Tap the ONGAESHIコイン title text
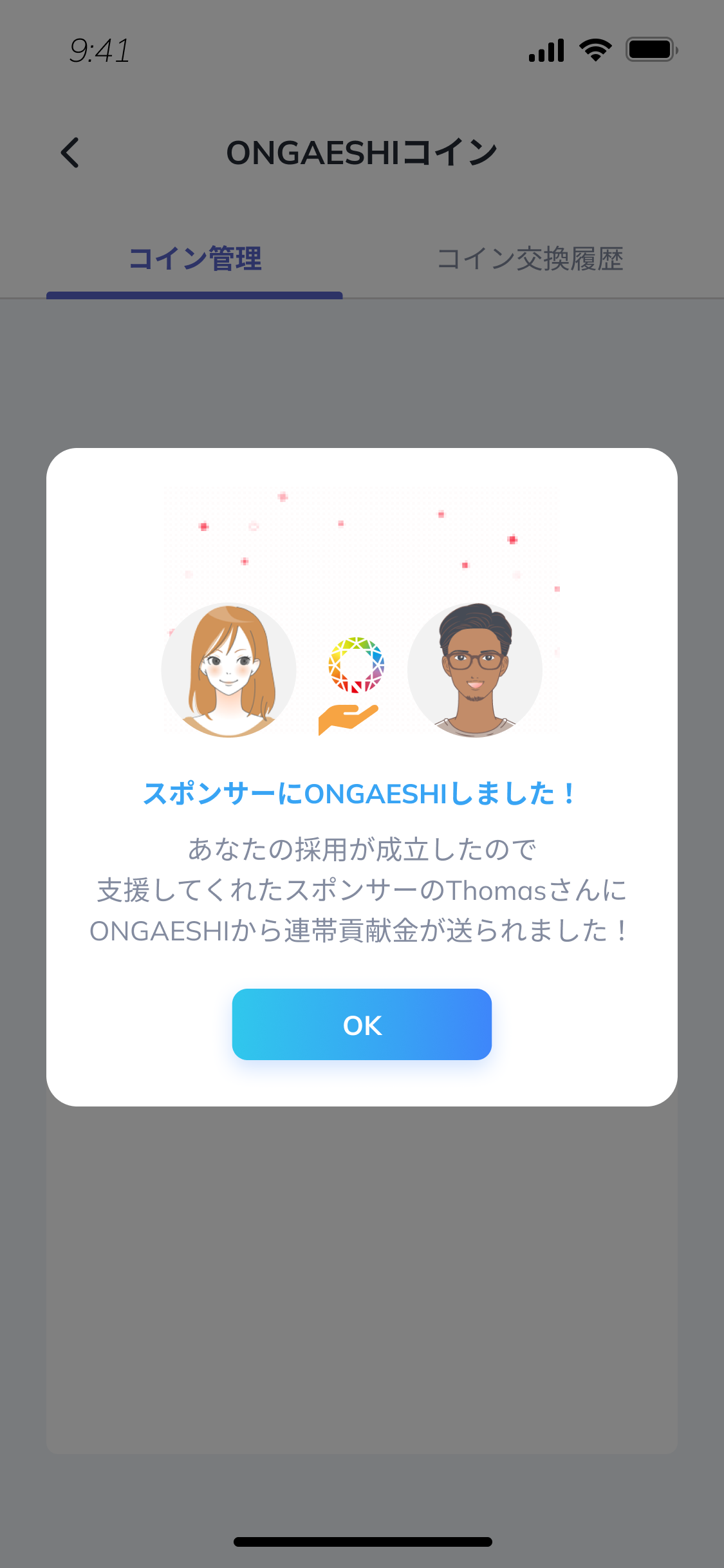 362,152
